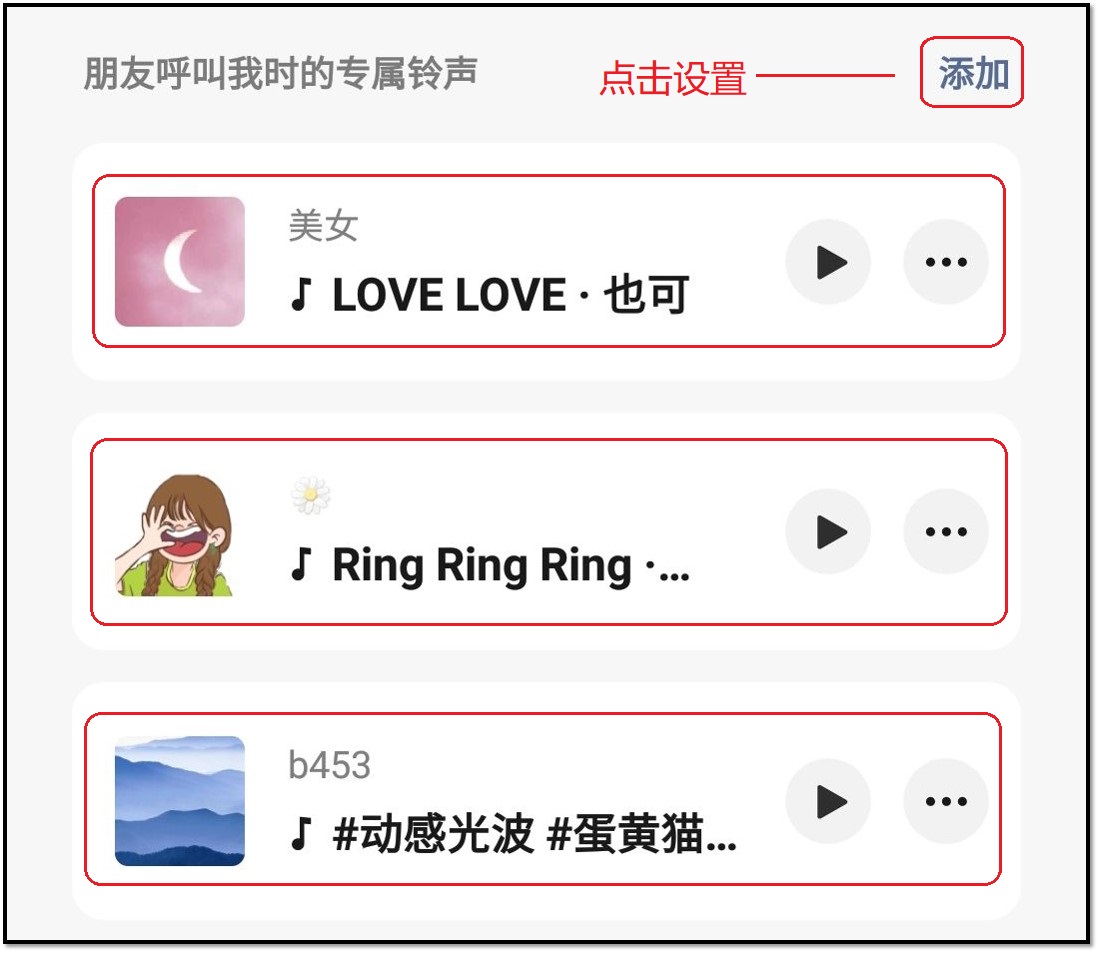Screen dimensions: 1099x953
Task: Open the 美女 LOVE LOVE ringtone row
Action: 500,262
